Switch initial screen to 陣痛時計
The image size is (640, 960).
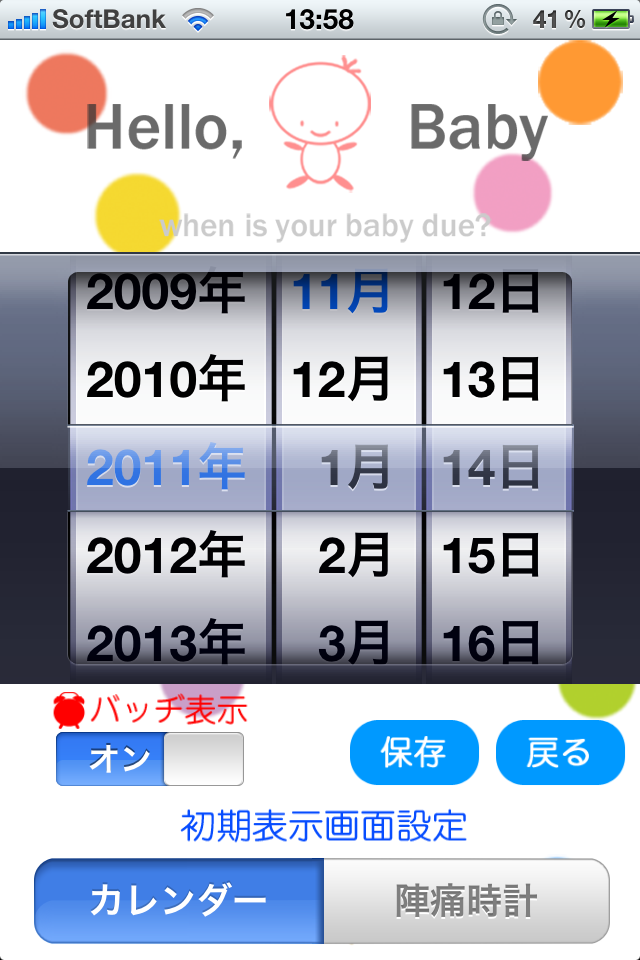(466, 901)
